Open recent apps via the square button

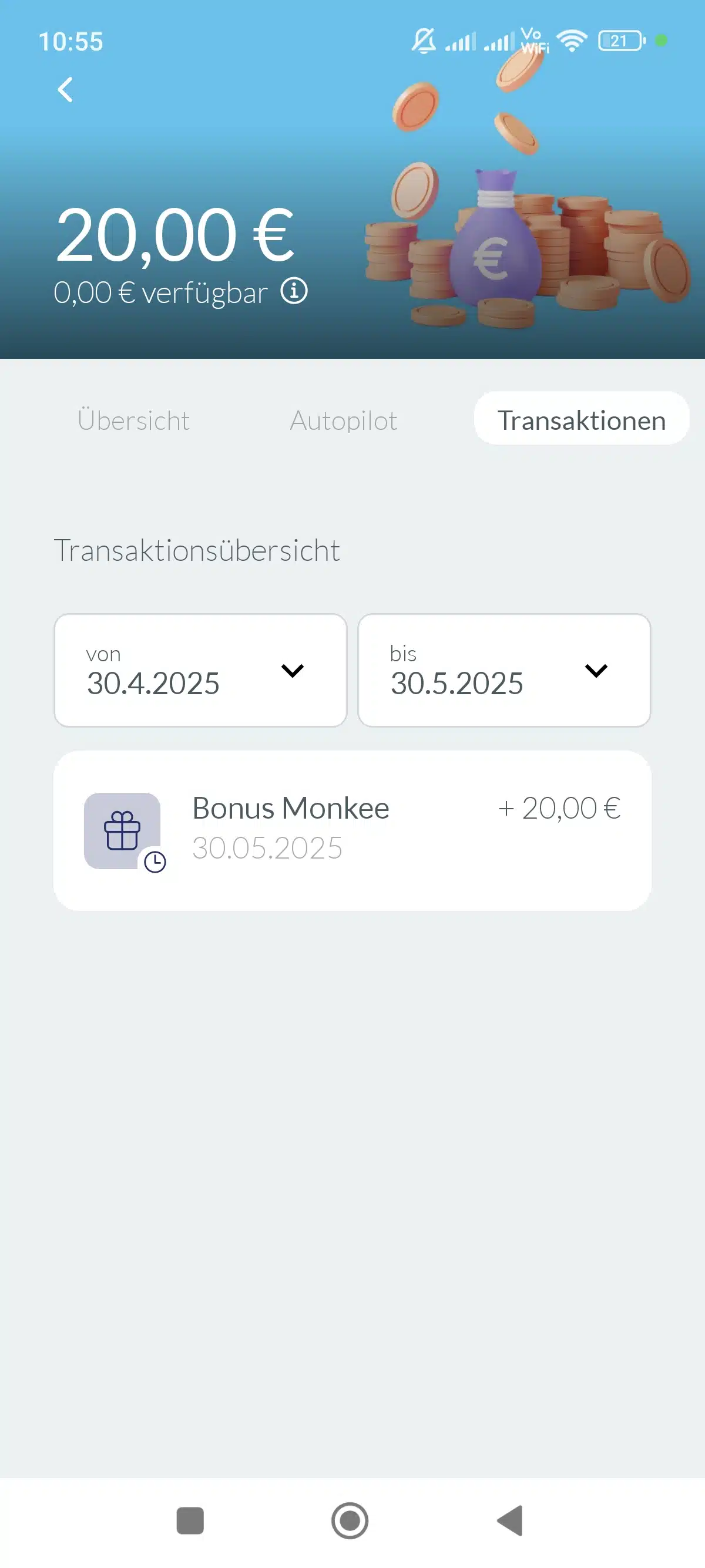click(x=190, y=1520)
